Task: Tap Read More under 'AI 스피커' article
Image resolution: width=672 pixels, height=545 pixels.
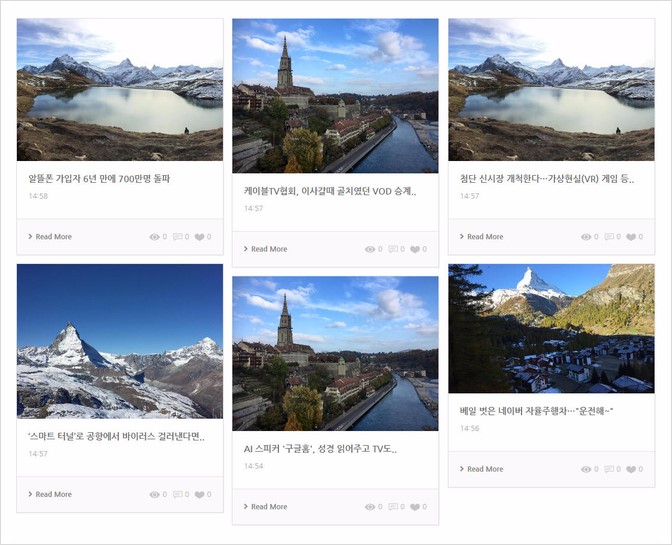Action: pyautogui.click(x=267, y=507)
